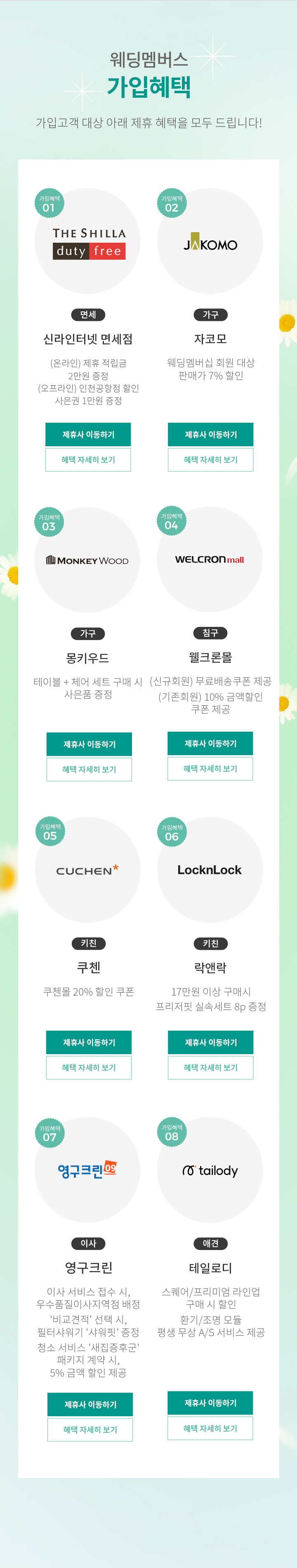297x1568 pixels.
Task: View benefit details for 쿠첸
Action: [88, 1067]
